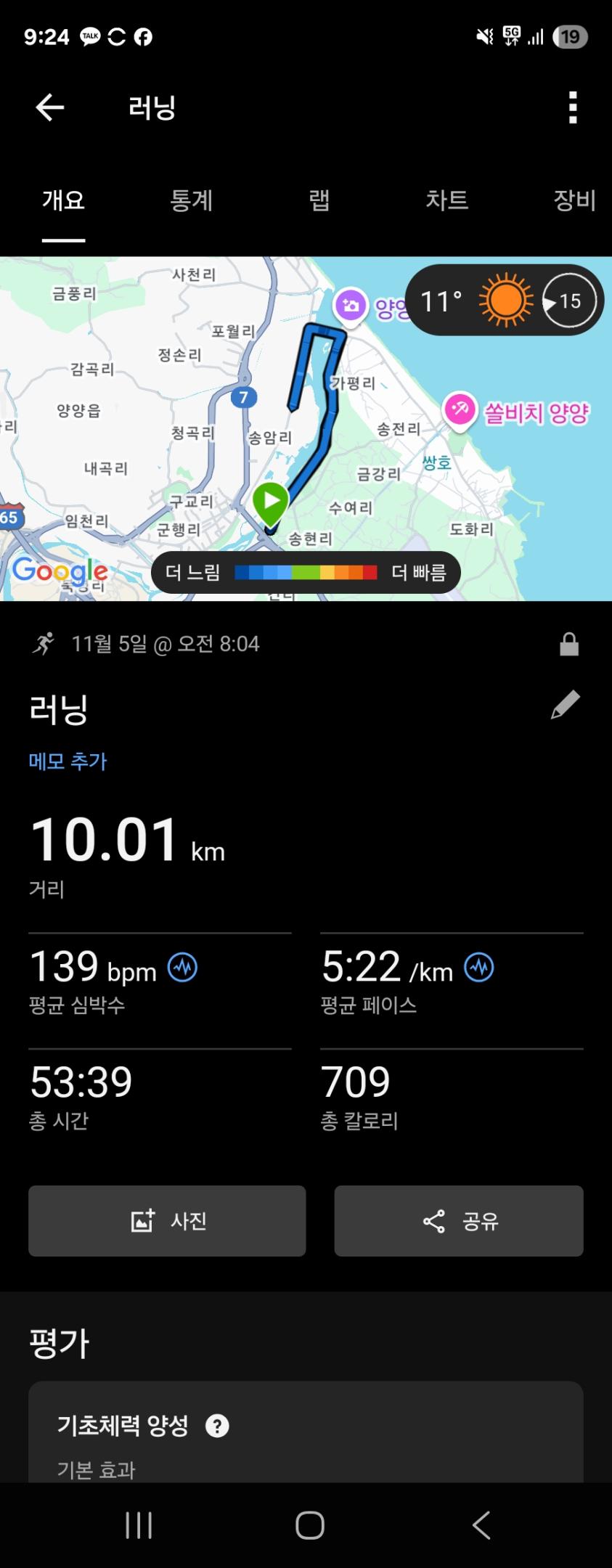The image size is (612, 1568).
Task: Open the 통계 tab
Action: point(191,201)
